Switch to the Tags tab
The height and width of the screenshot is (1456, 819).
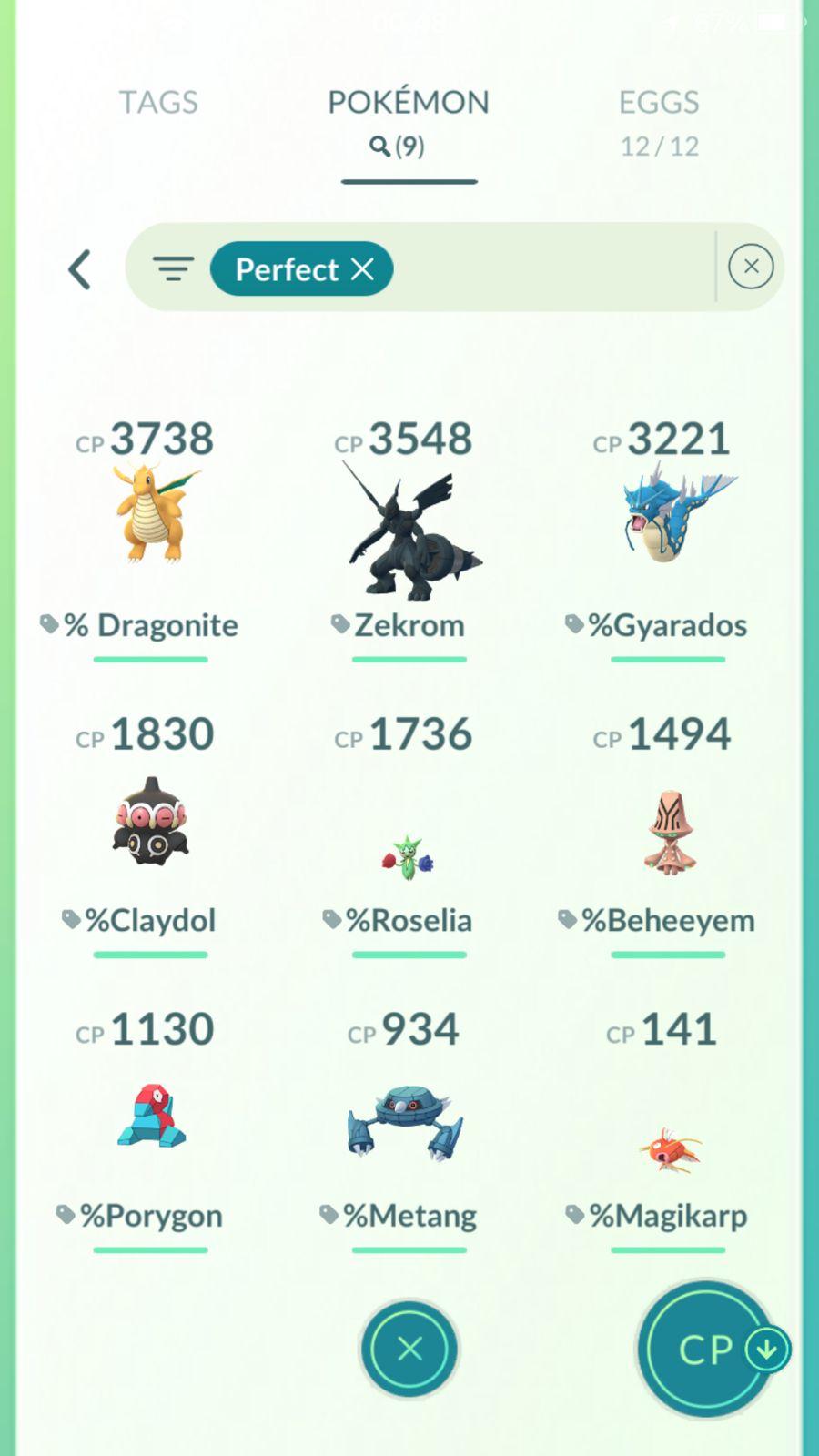158,102
